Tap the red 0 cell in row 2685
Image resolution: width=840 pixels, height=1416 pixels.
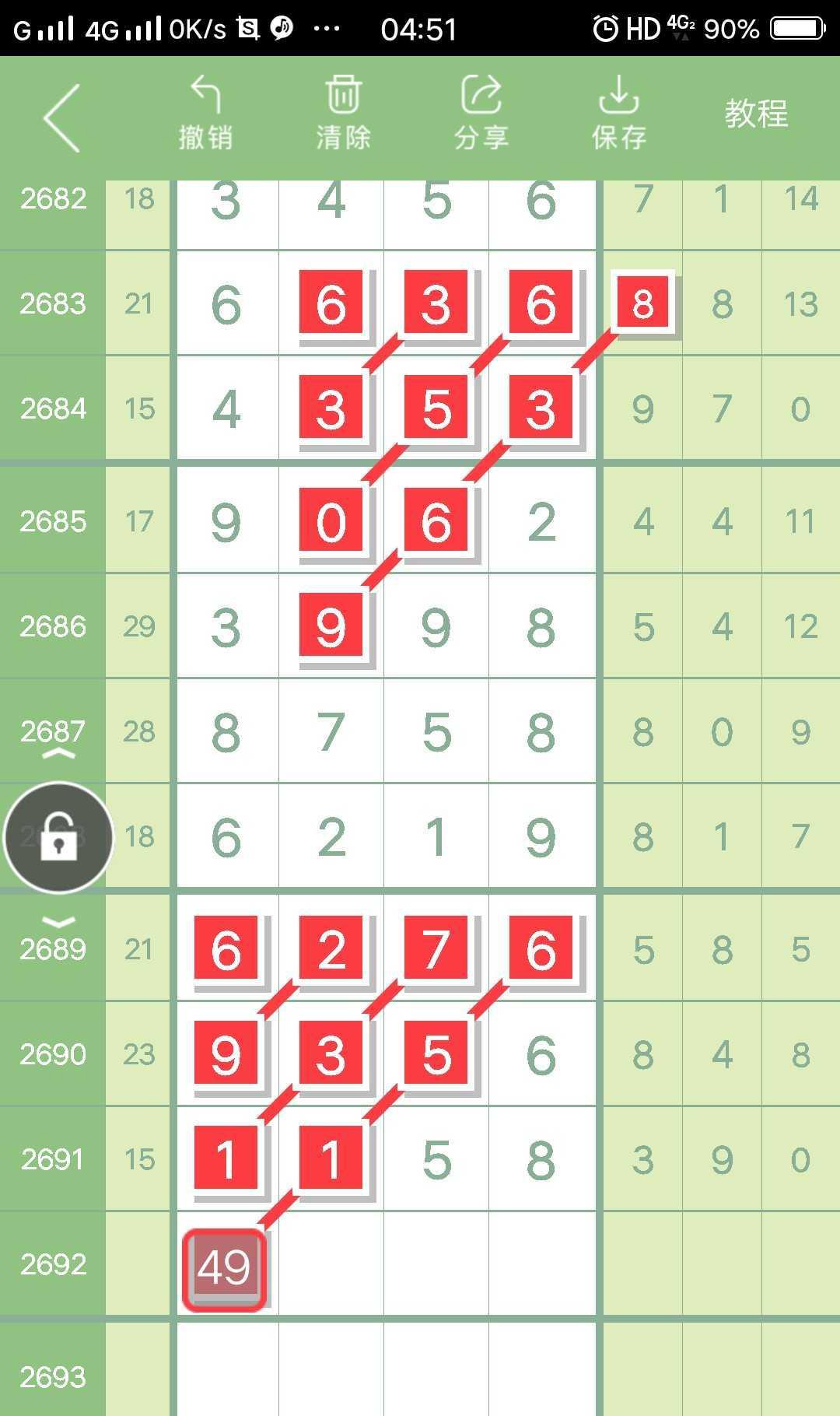coord(331,520)
